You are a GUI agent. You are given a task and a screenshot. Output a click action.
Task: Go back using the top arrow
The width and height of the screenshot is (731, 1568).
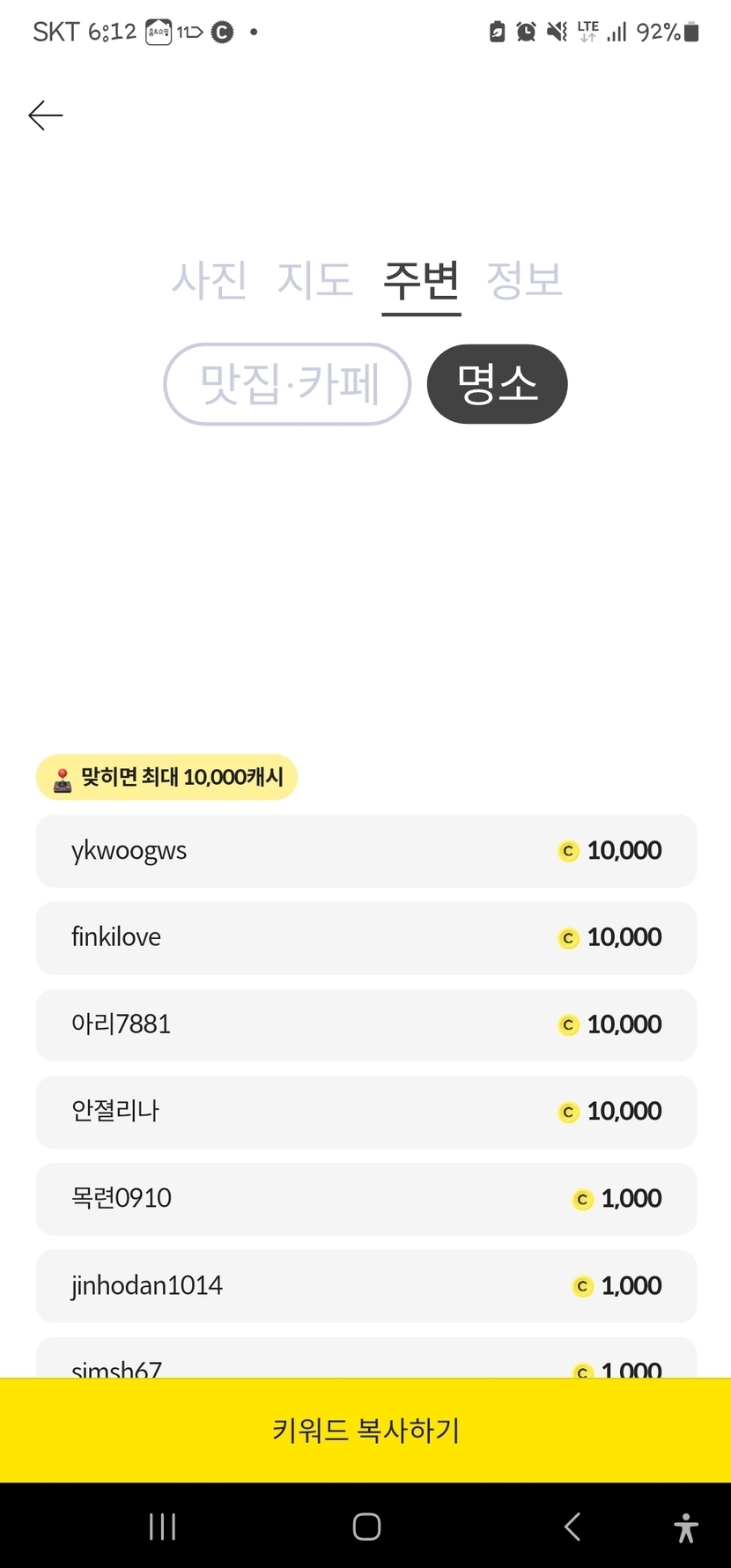pyautogui.click(x=45, y=115)
